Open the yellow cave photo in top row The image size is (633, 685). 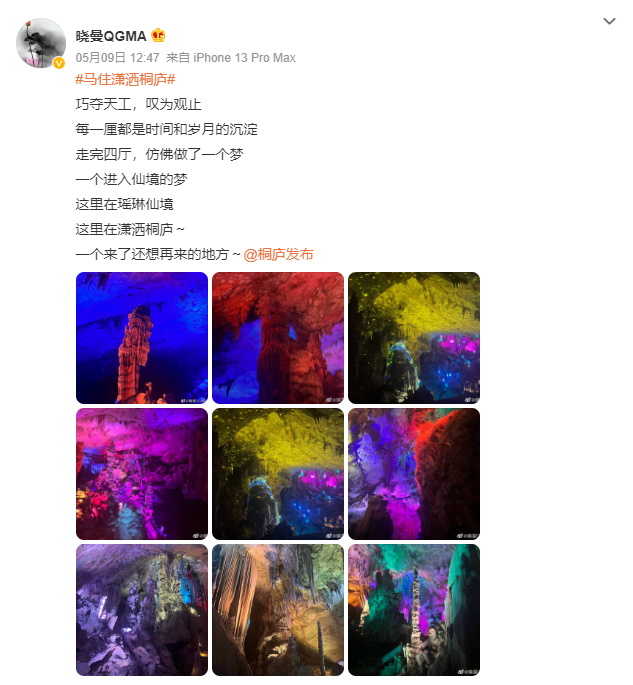coord(413,338)
